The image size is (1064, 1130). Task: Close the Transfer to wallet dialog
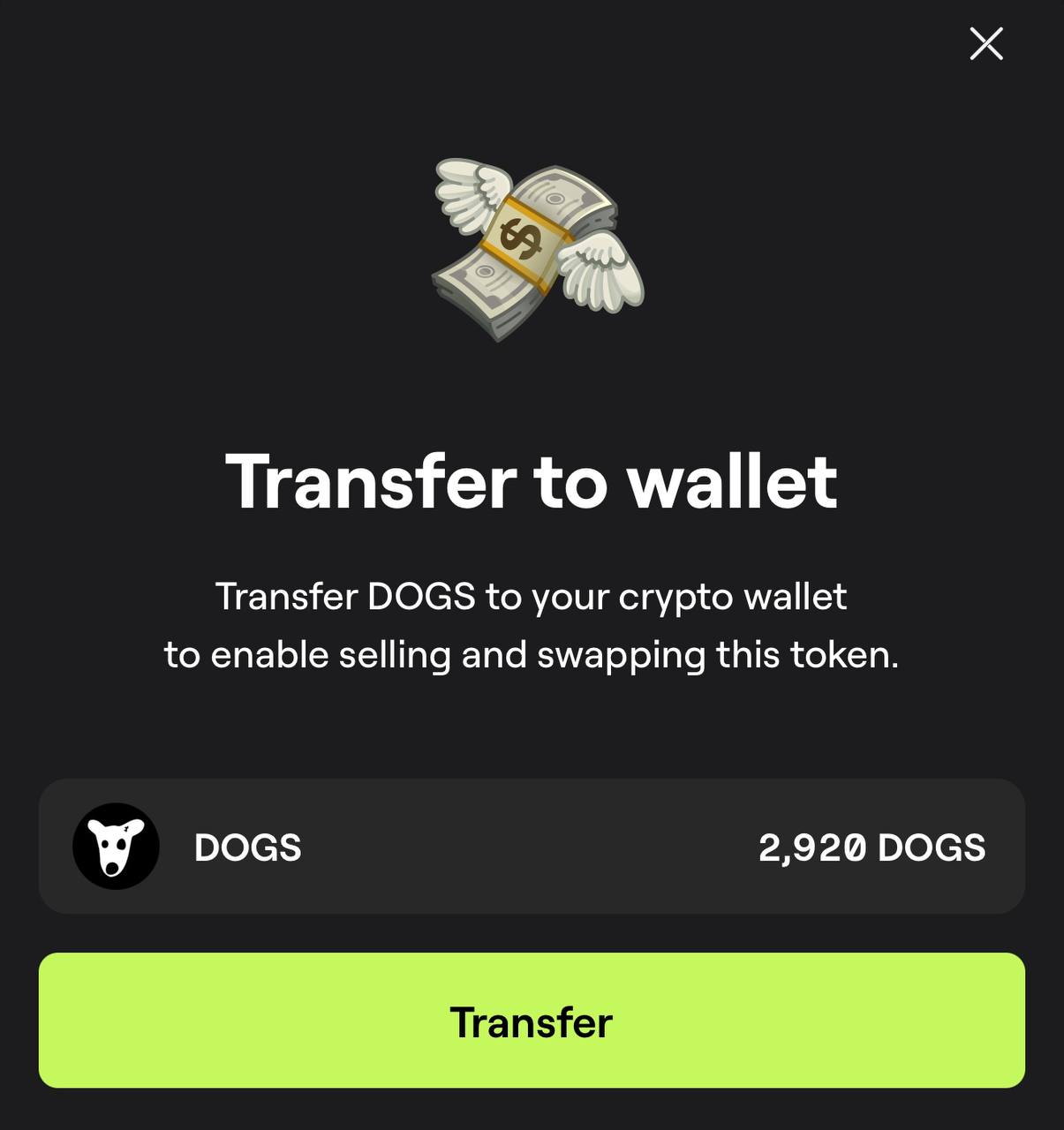985,43
